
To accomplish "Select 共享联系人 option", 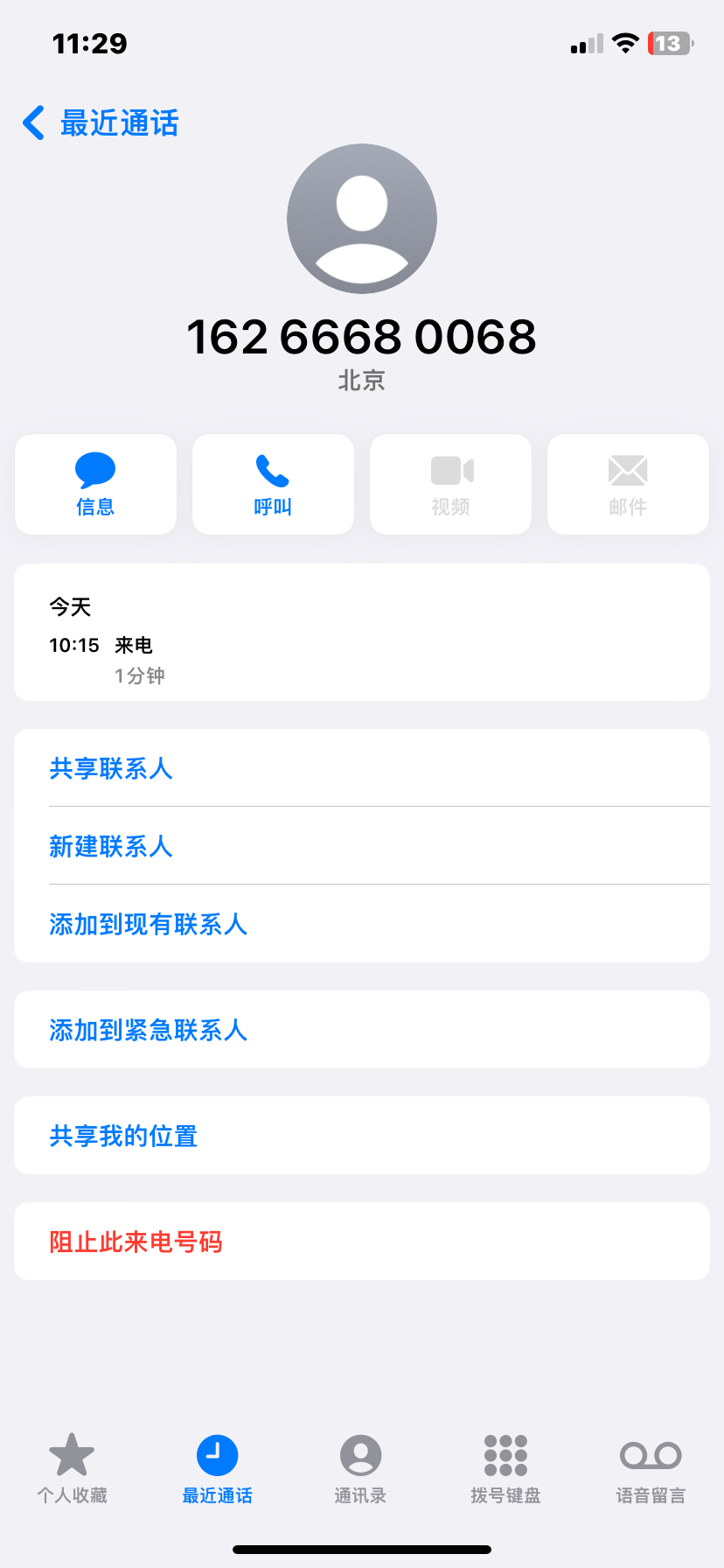I will (362, 768).
